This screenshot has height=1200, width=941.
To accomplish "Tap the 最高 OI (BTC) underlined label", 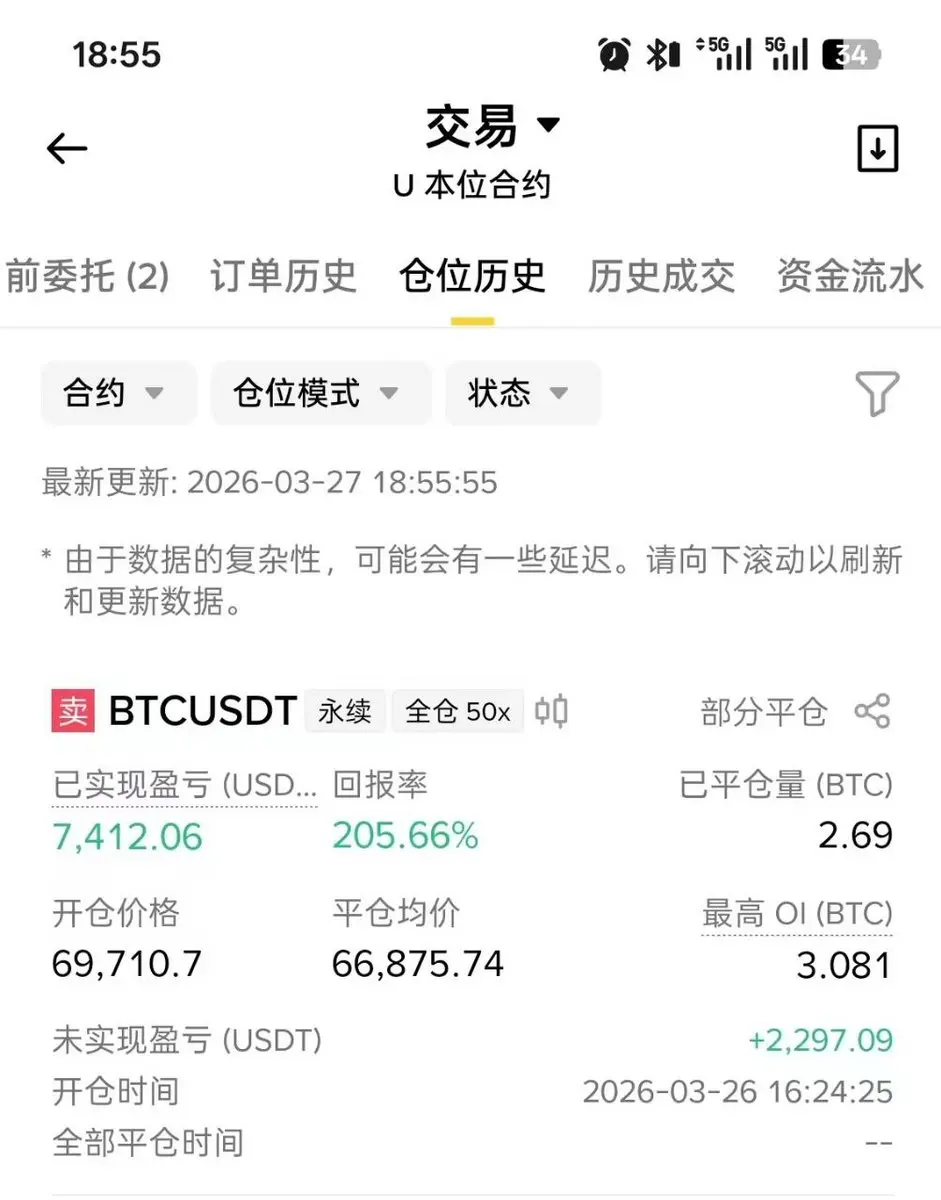I will point(796,914).
